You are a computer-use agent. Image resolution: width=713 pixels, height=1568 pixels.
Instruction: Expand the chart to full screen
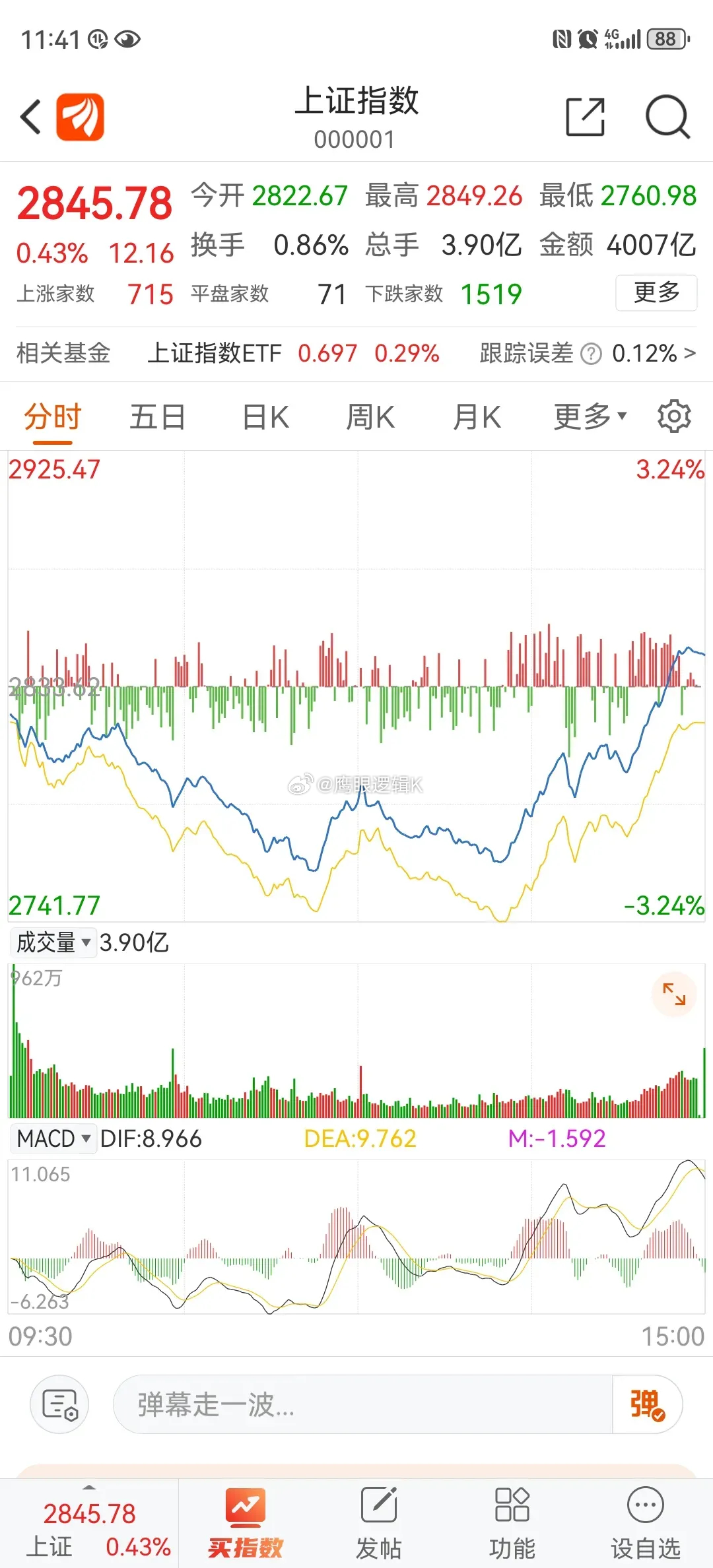[674, 994]
